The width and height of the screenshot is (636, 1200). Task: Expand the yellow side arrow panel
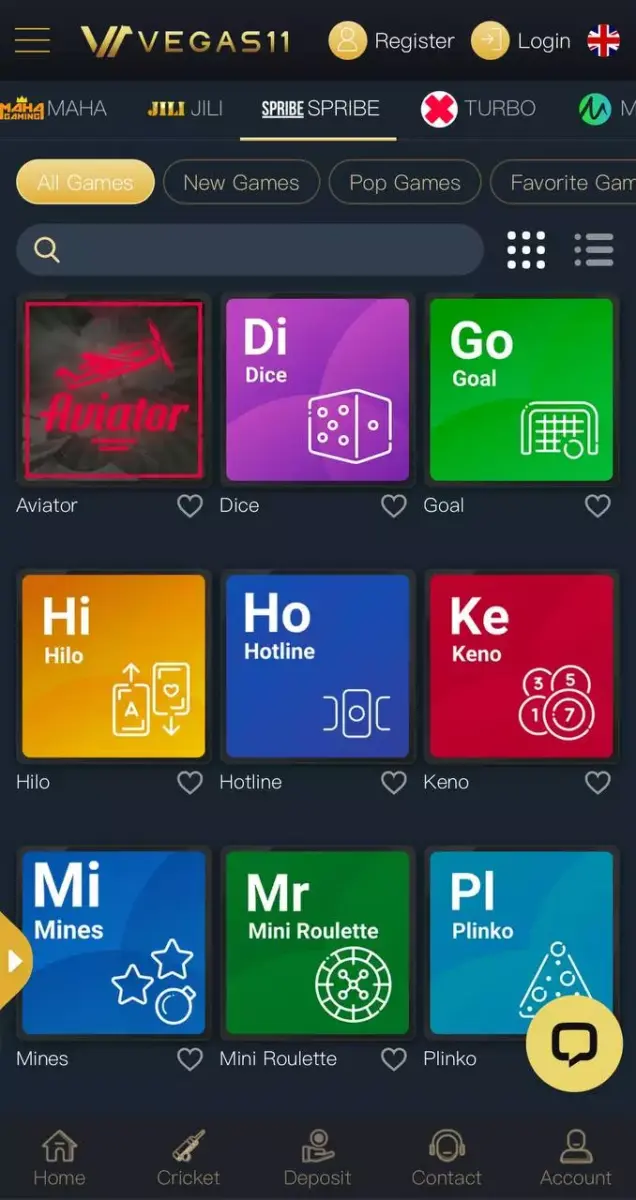tap(14, 961)
